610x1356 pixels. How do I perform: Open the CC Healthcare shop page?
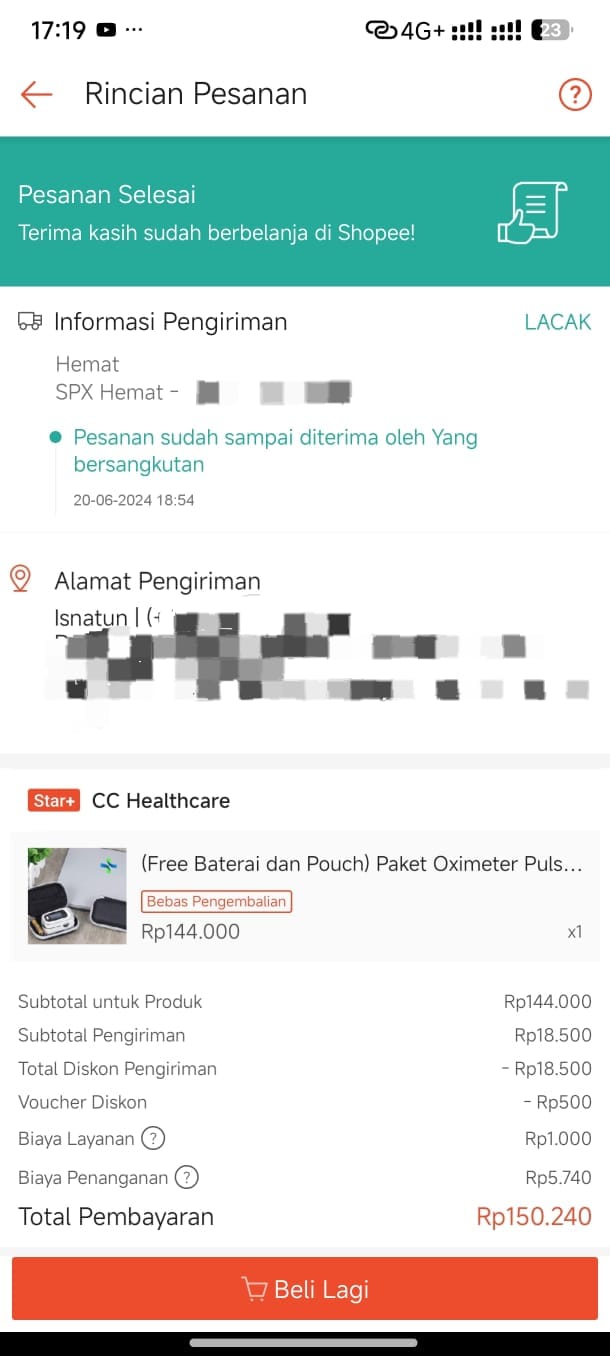point(160,801)
